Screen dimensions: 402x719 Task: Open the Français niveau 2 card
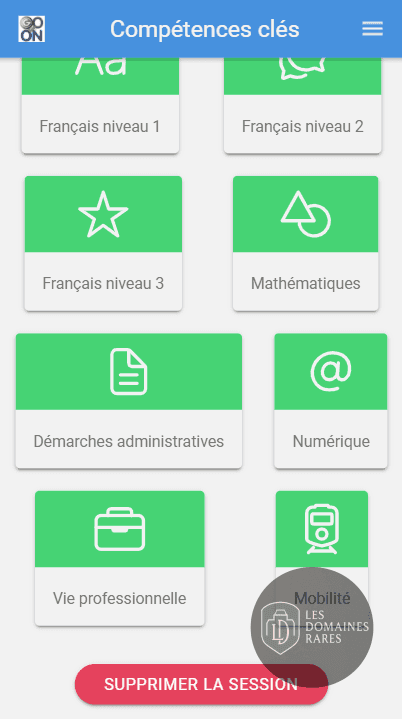click(303, 106)
